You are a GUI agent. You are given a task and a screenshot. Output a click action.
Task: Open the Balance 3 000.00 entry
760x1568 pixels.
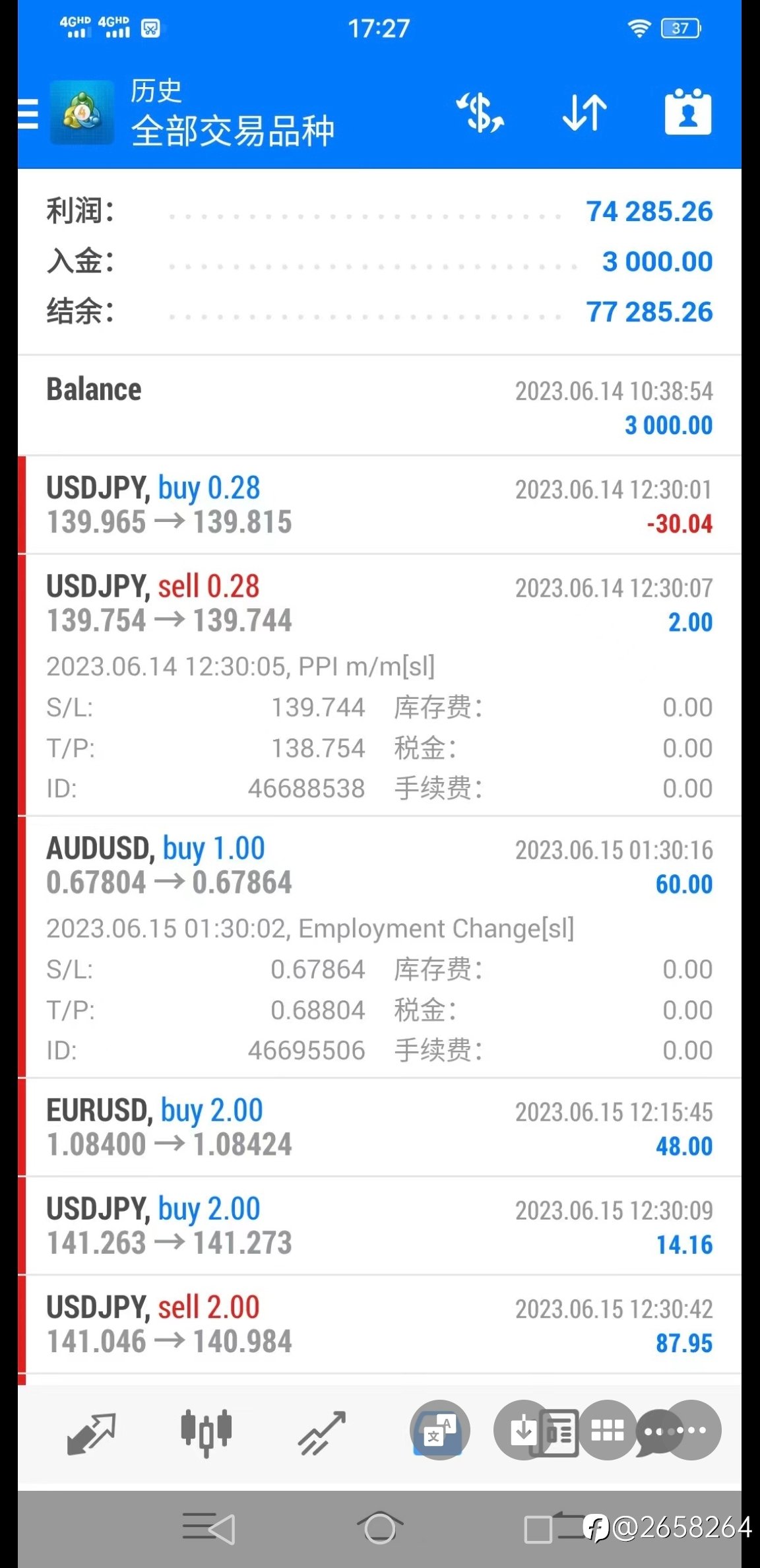tap(379, 405)
